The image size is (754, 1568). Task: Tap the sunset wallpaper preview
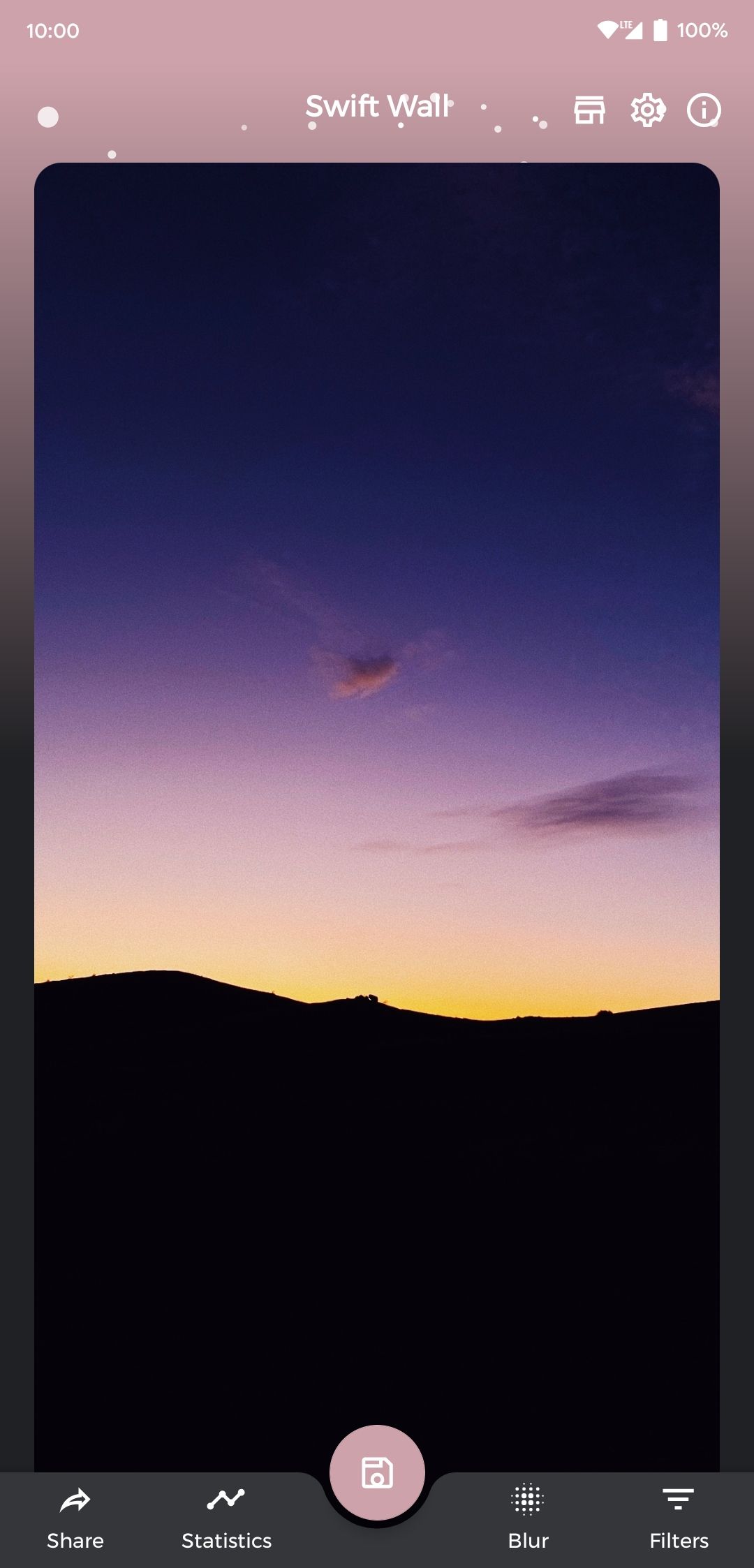377,817
